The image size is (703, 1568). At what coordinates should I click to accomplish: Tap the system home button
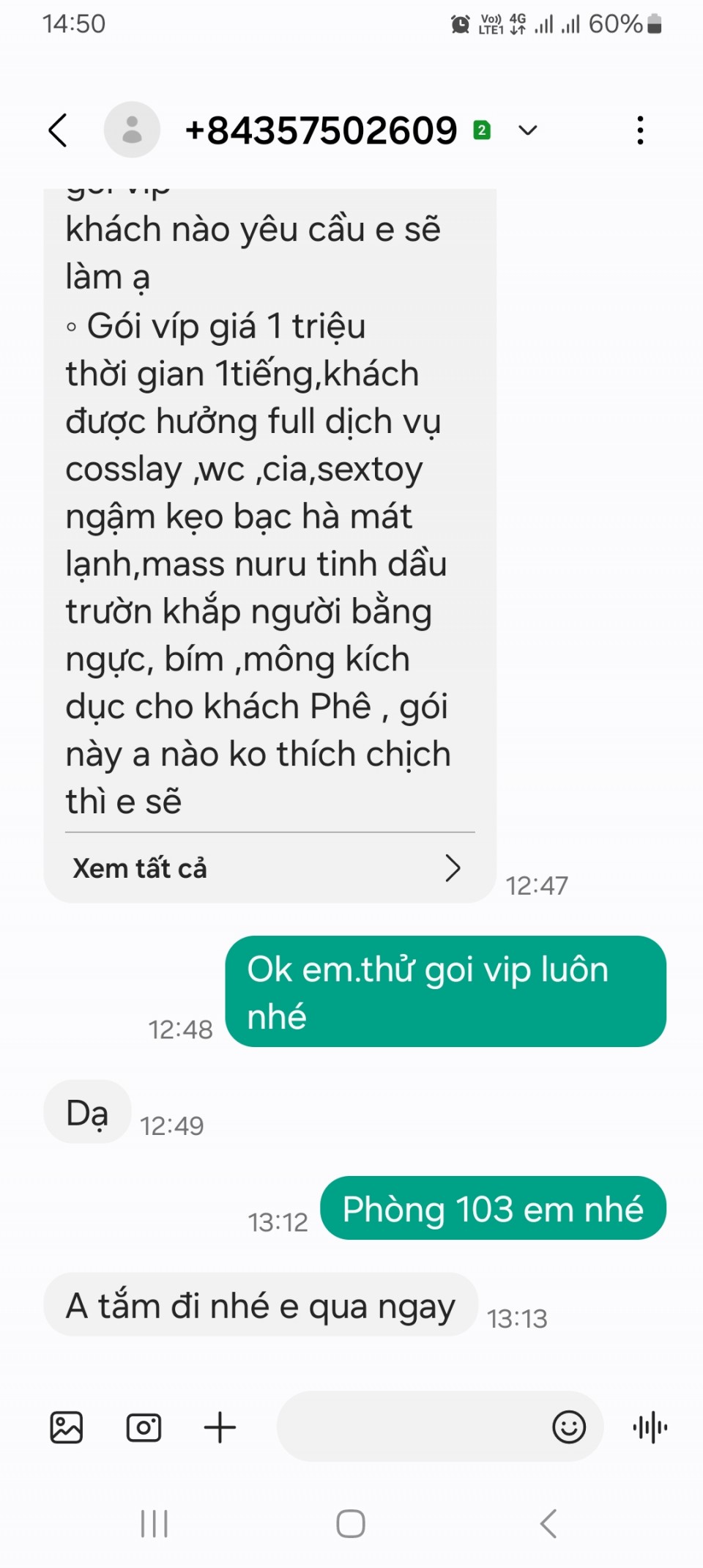[351, 1524]
